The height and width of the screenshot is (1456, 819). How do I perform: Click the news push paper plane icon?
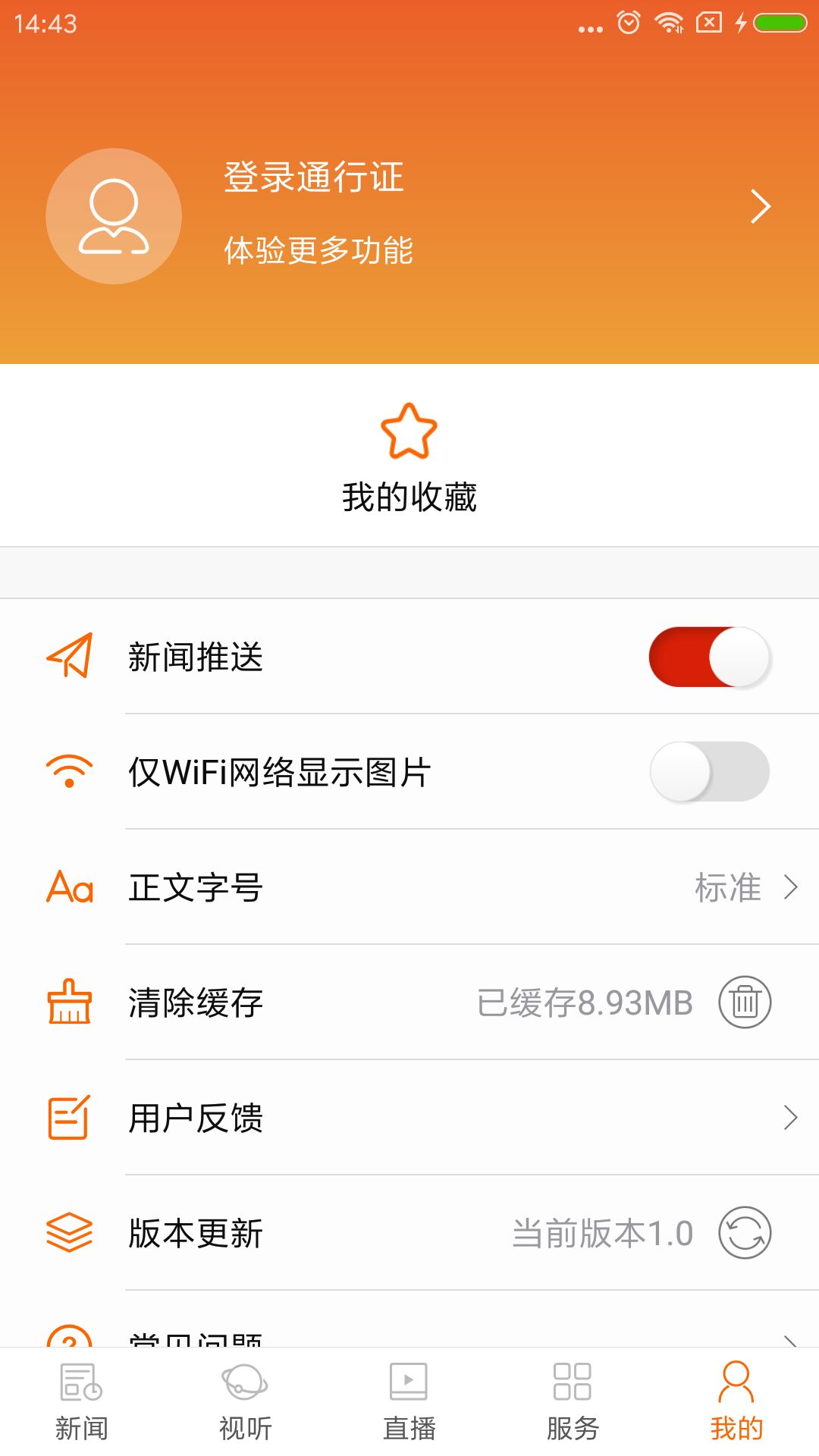(70, 657)
